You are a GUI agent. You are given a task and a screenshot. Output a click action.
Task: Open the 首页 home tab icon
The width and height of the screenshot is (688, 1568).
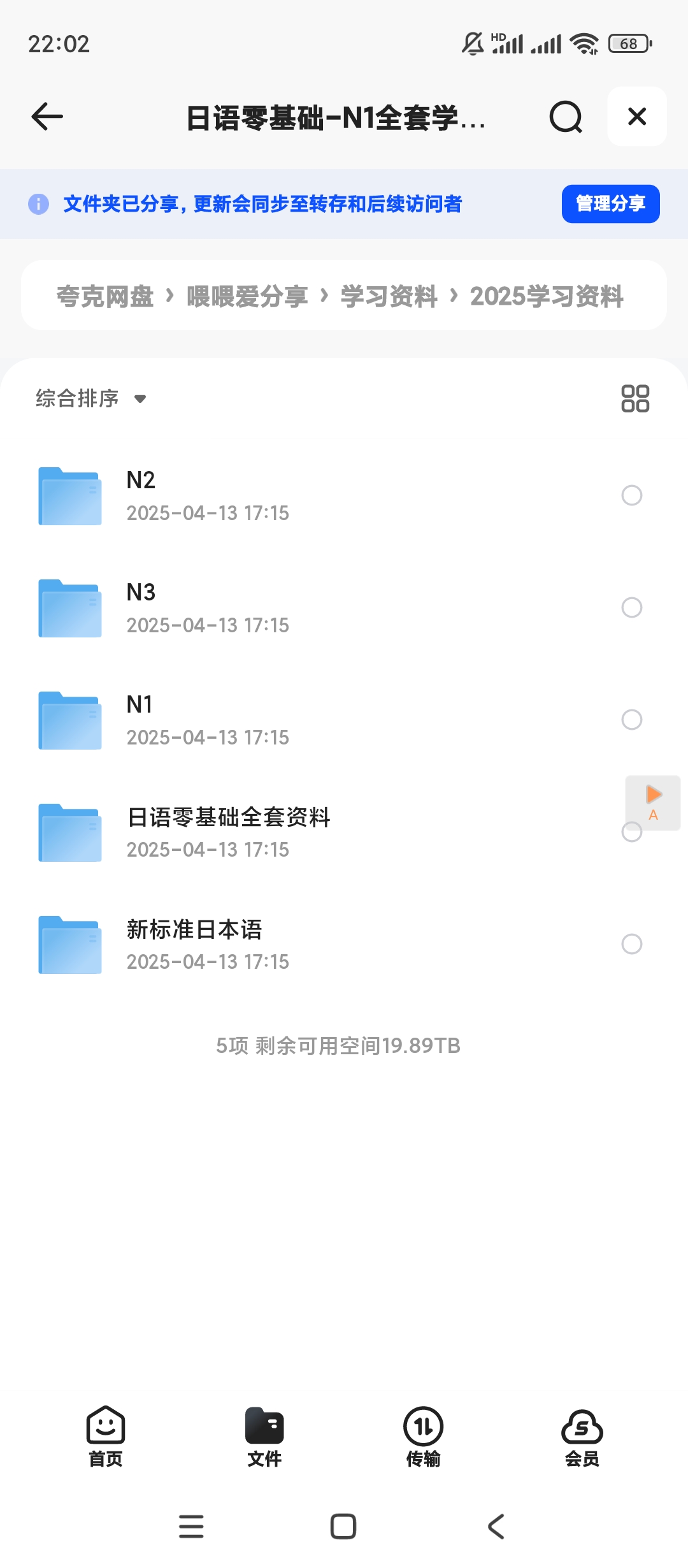point(106,1430)
